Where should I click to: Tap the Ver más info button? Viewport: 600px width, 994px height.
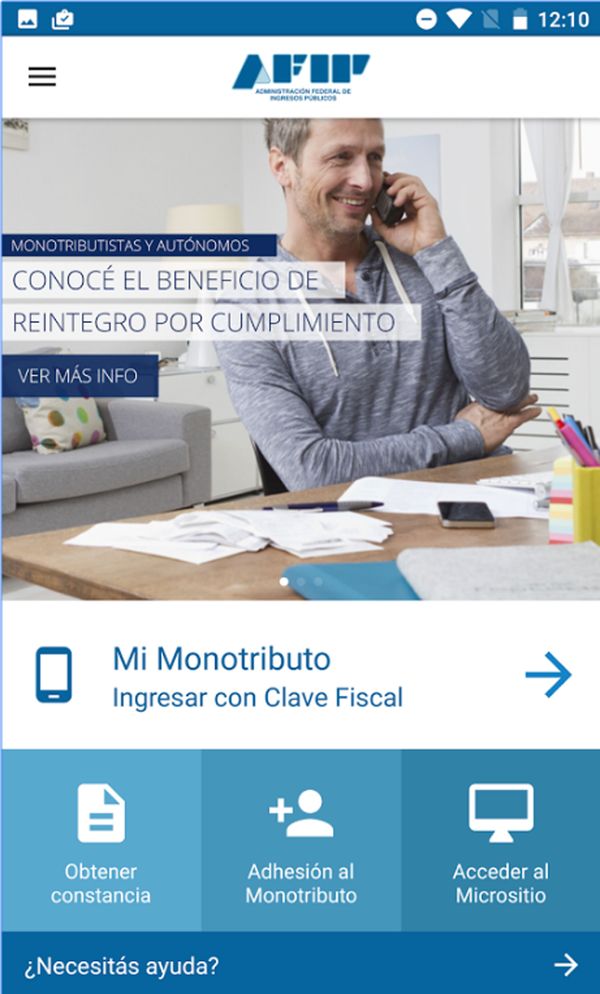(79, 377)
